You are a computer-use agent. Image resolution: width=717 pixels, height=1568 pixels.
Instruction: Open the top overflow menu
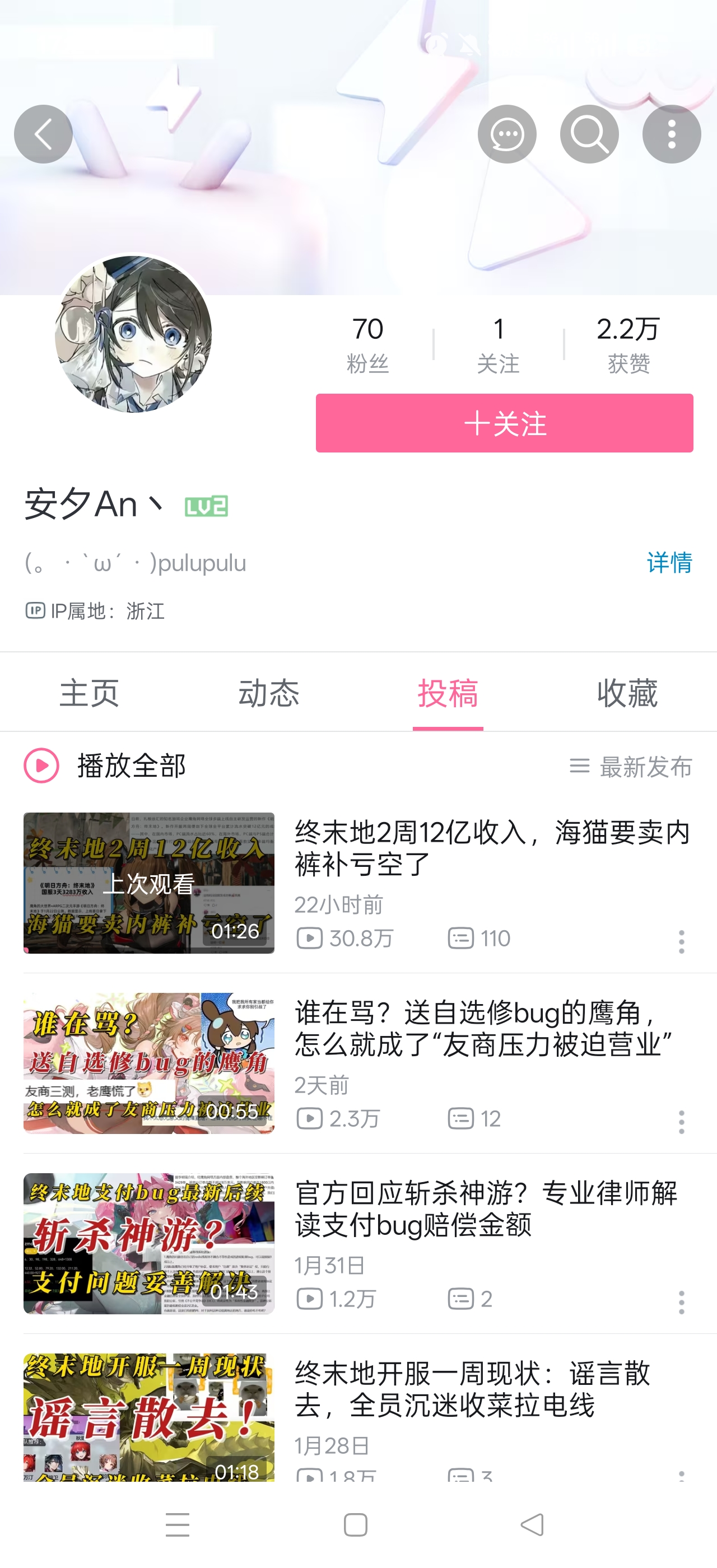(x=671, y=134)
